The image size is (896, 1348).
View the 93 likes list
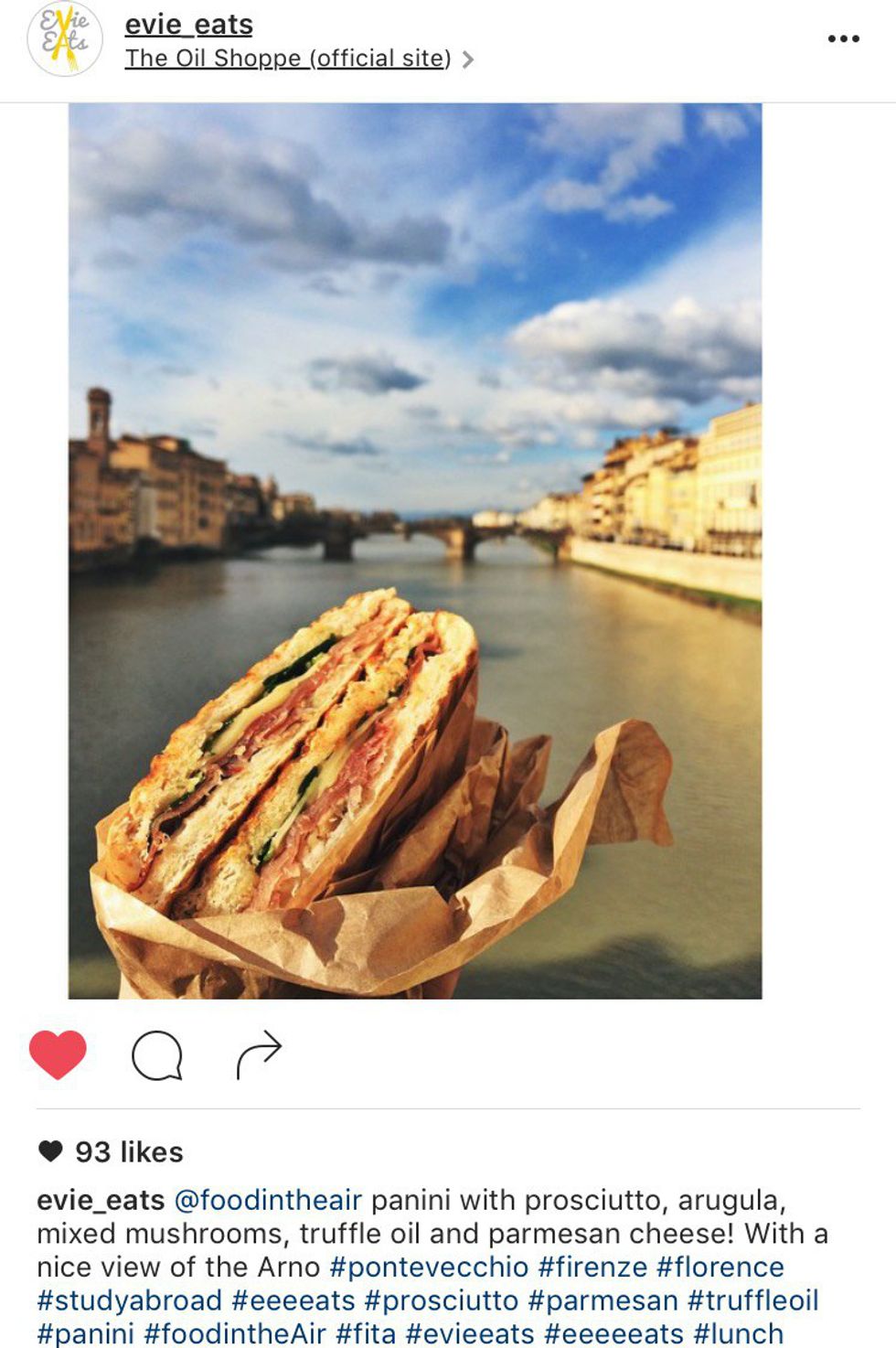[128, 1152]
